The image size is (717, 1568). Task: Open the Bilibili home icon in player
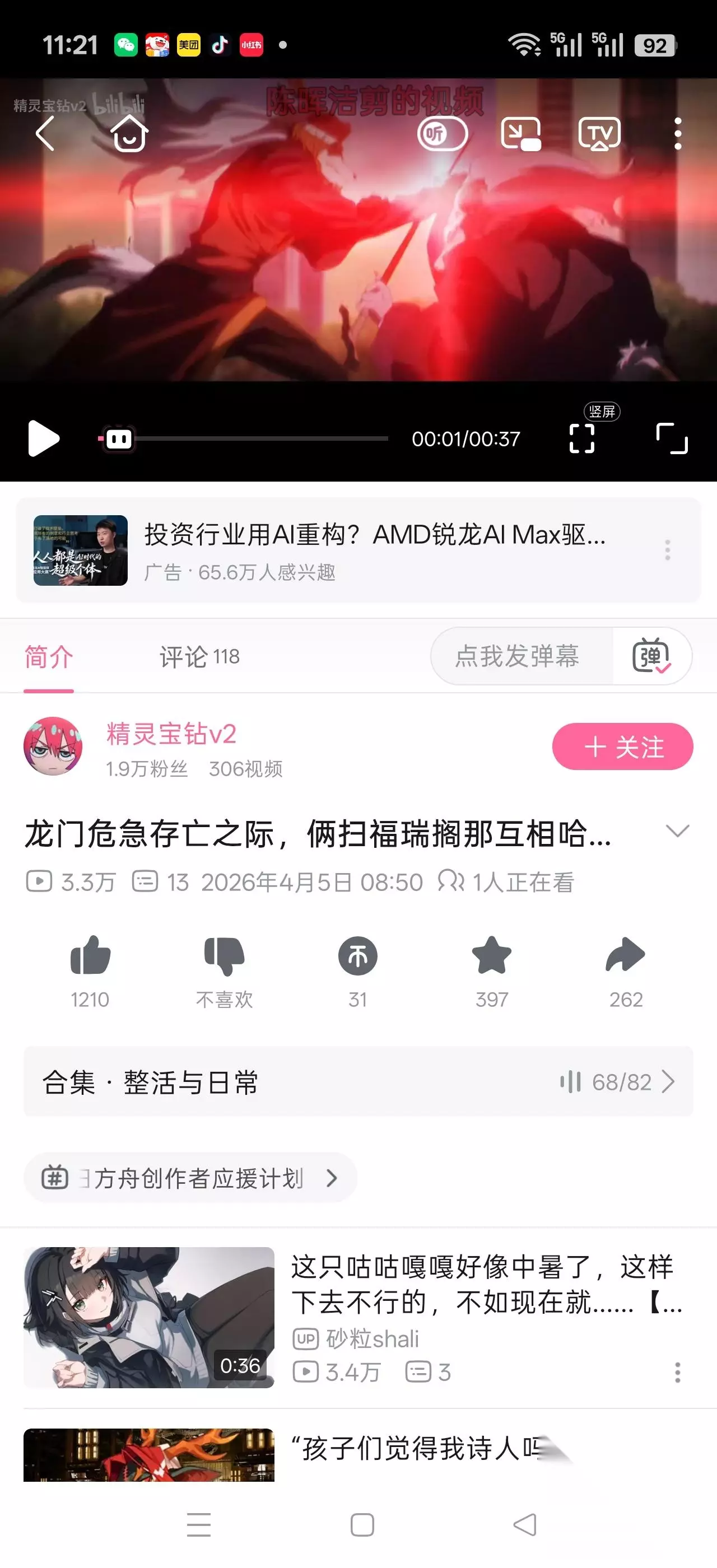(x=129, y=133)
